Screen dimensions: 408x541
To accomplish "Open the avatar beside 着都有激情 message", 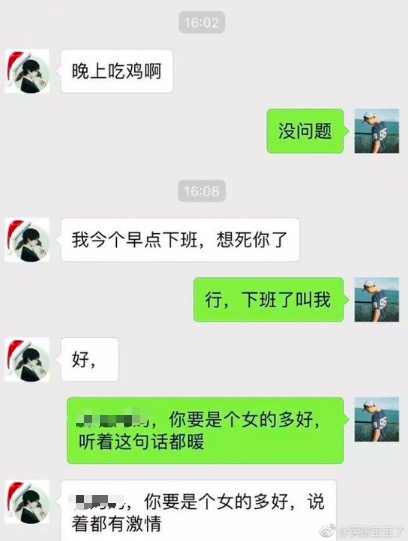I will pyautogui.click(x=27, y=502).
